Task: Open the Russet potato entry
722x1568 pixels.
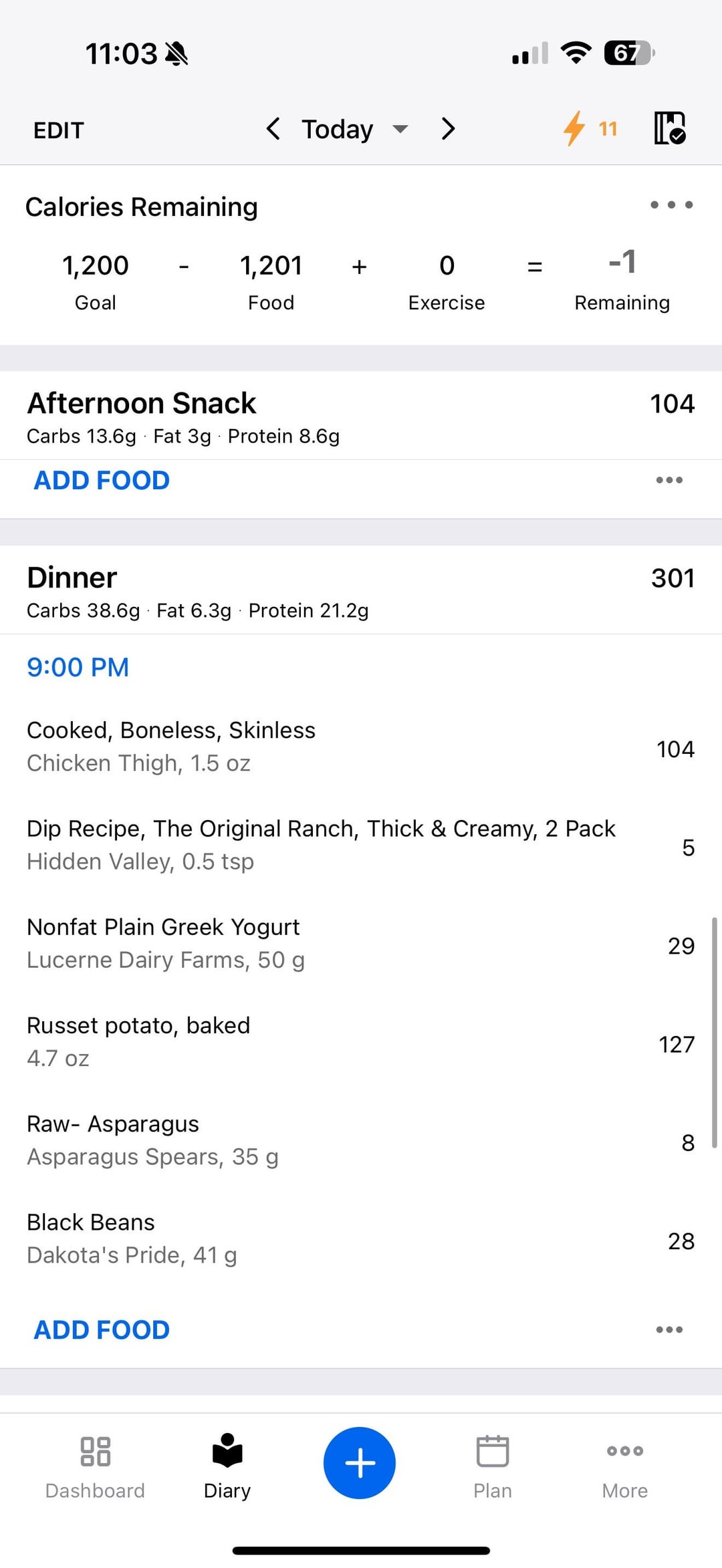Action: (x=361, y=1042)
